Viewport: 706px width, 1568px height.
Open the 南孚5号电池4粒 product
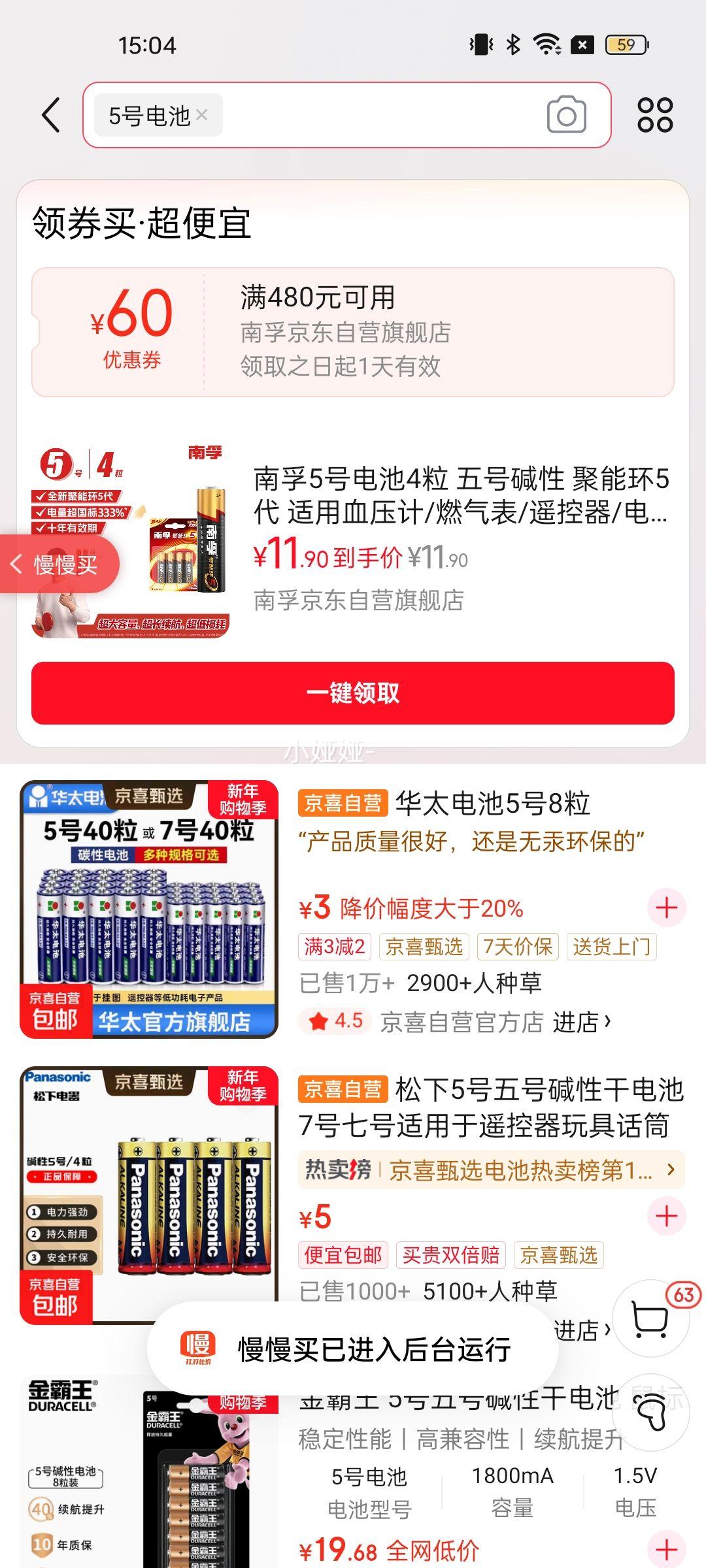tap(460, 495)
